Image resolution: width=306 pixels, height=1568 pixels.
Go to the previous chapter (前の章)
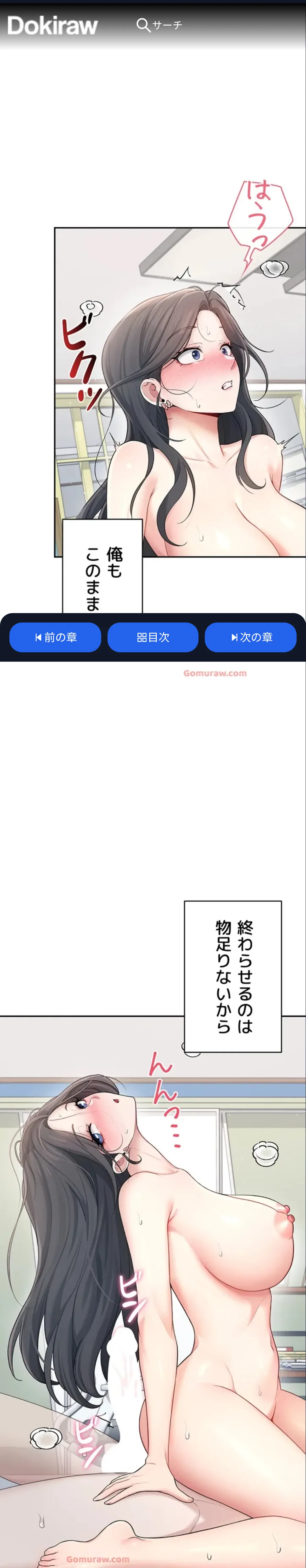click(55, 637)
